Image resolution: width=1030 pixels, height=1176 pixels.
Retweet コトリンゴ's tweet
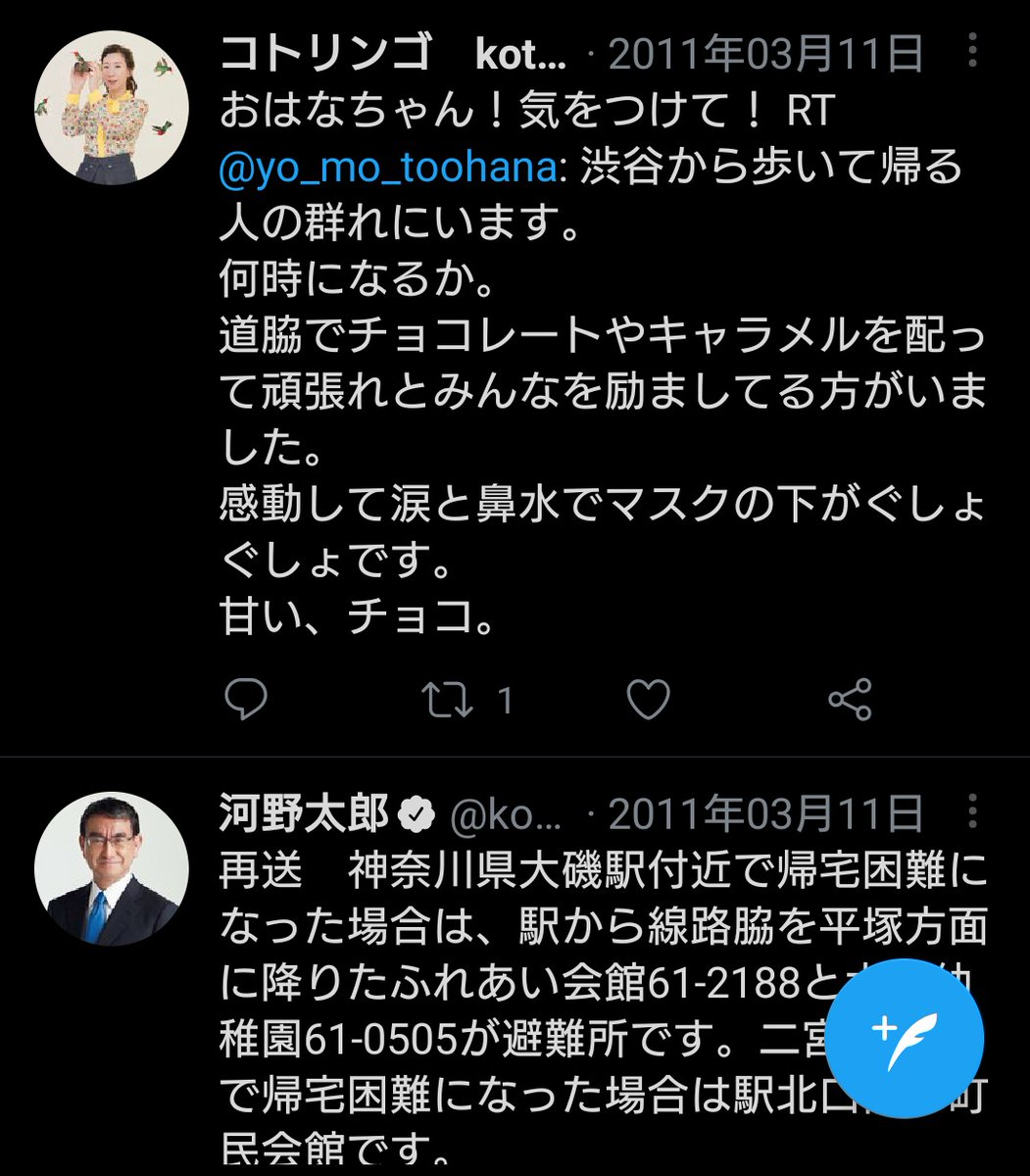[x=446, y=700]
